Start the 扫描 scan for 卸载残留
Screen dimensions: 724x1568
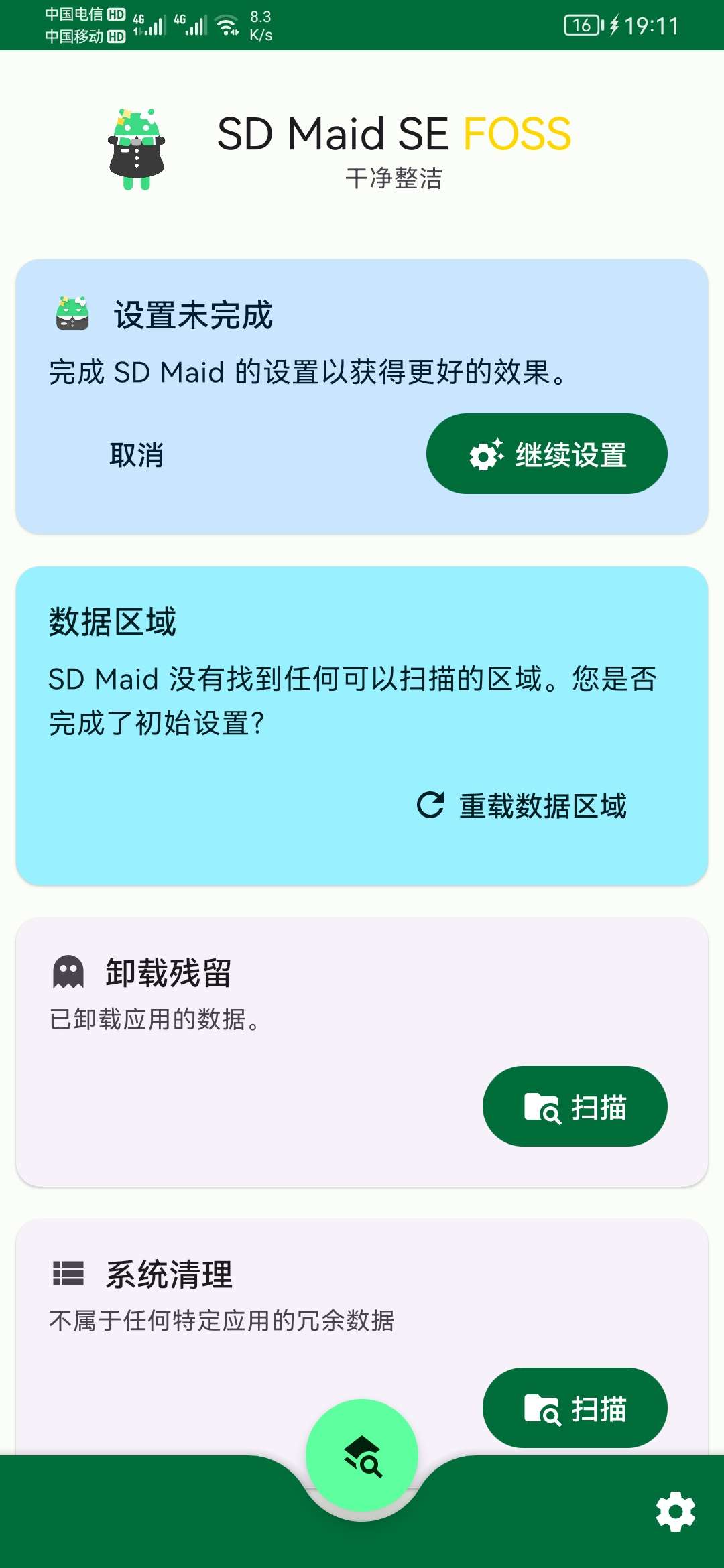pyautogui.click(x=575, y=1106)
